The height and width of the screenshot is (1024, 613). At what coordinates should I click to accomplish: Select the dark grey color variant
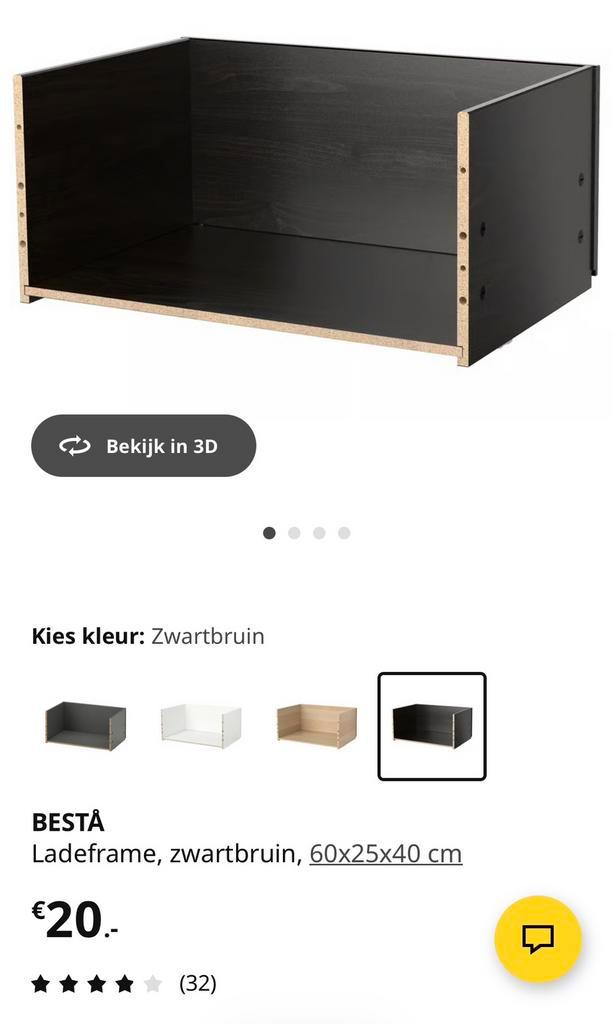[x=85, y=724]
